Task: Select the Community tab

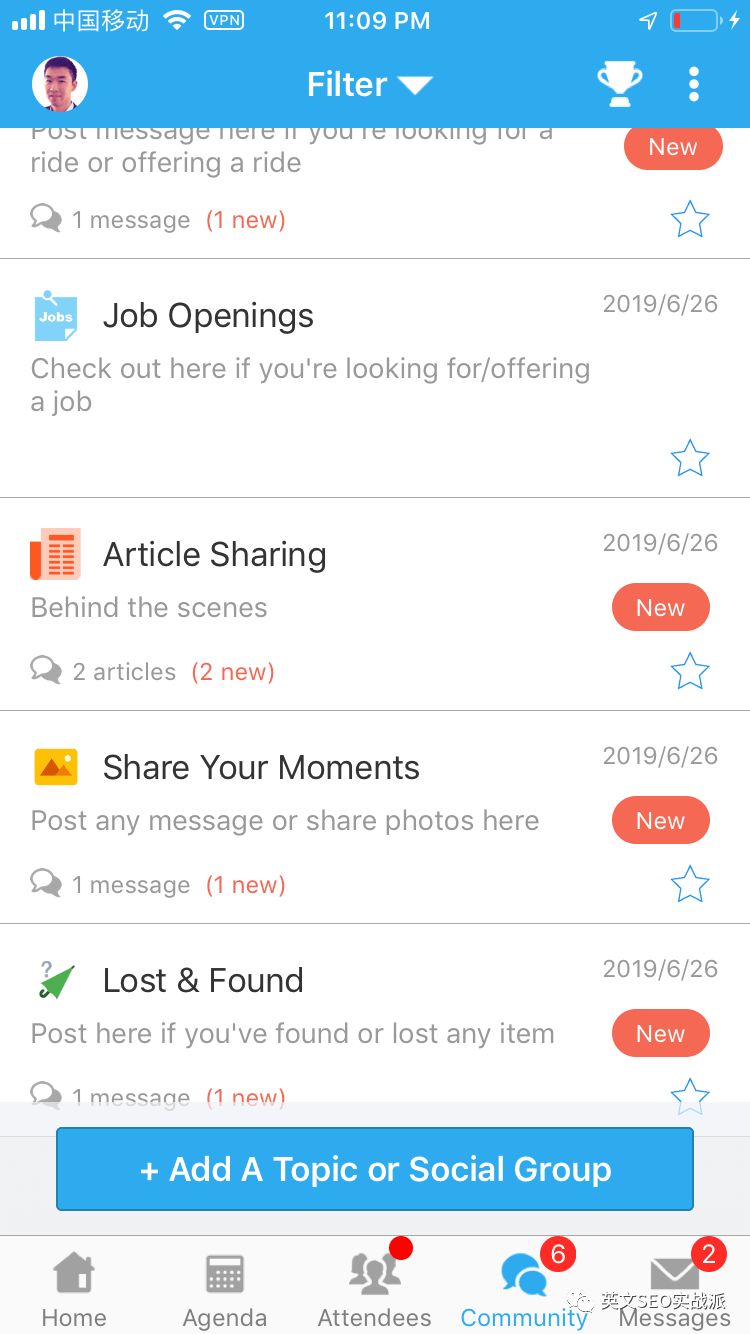Action: 524,1288
